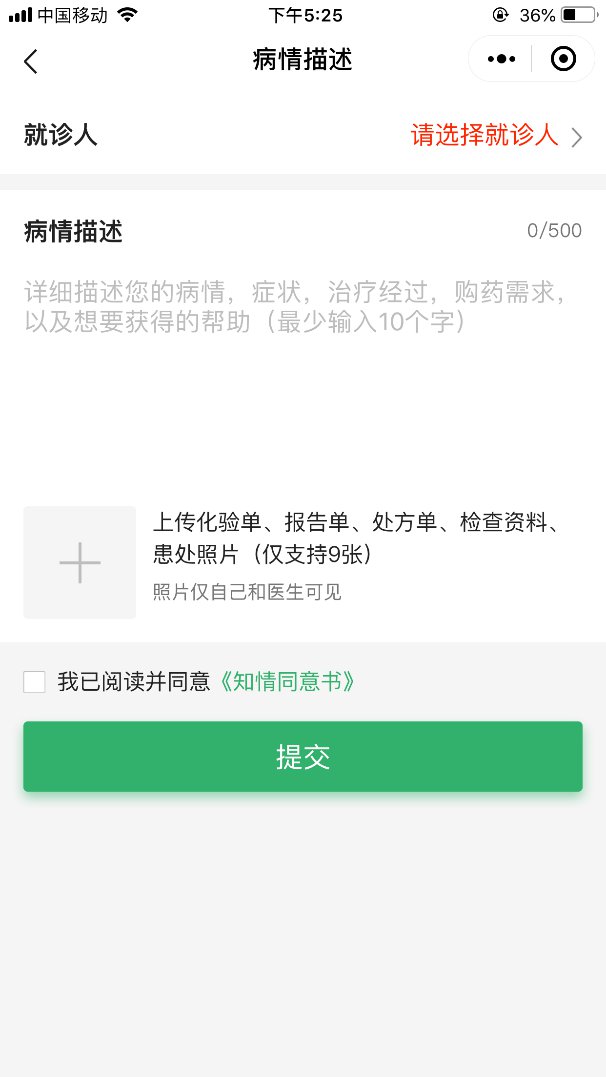Viewport: 606px width, 1077px height.
Task: Check the 我已阅读并同意 checkbox
Action: point(35,682)
